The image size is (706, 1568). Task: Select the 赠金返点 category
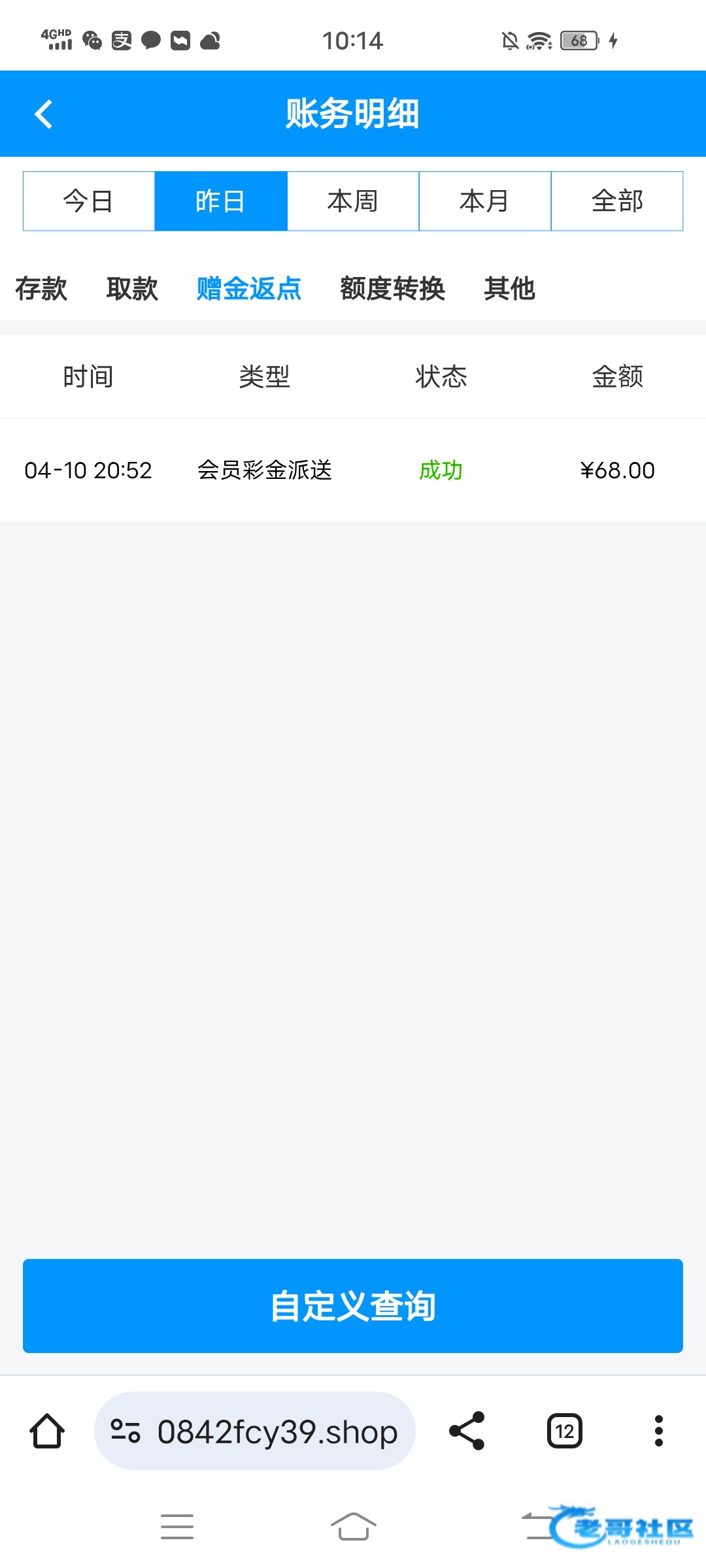coord(249,288)
